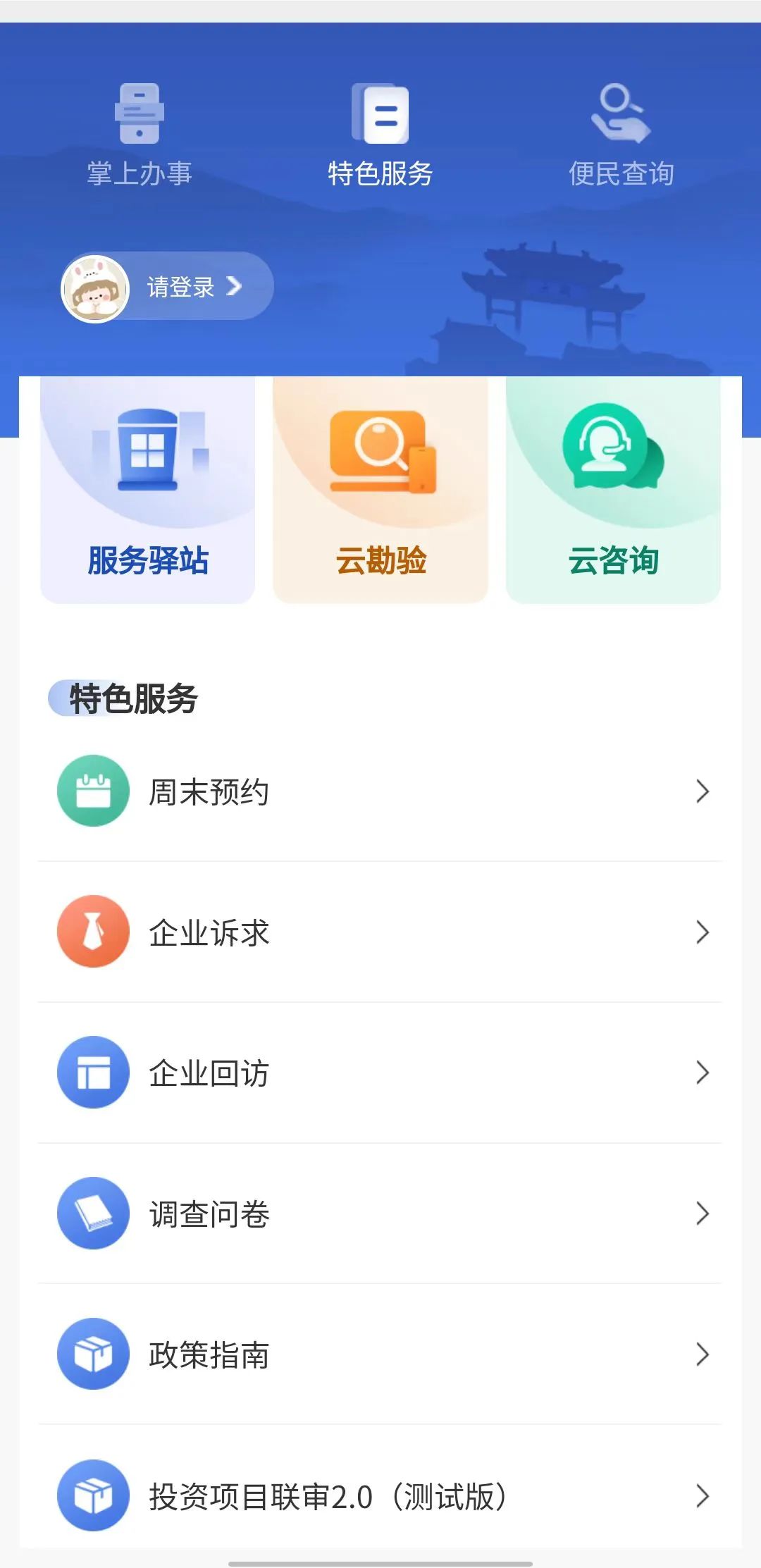Tap 请登录 to sign in
The image size is (761, 1568).
click(x=181, y=287)
